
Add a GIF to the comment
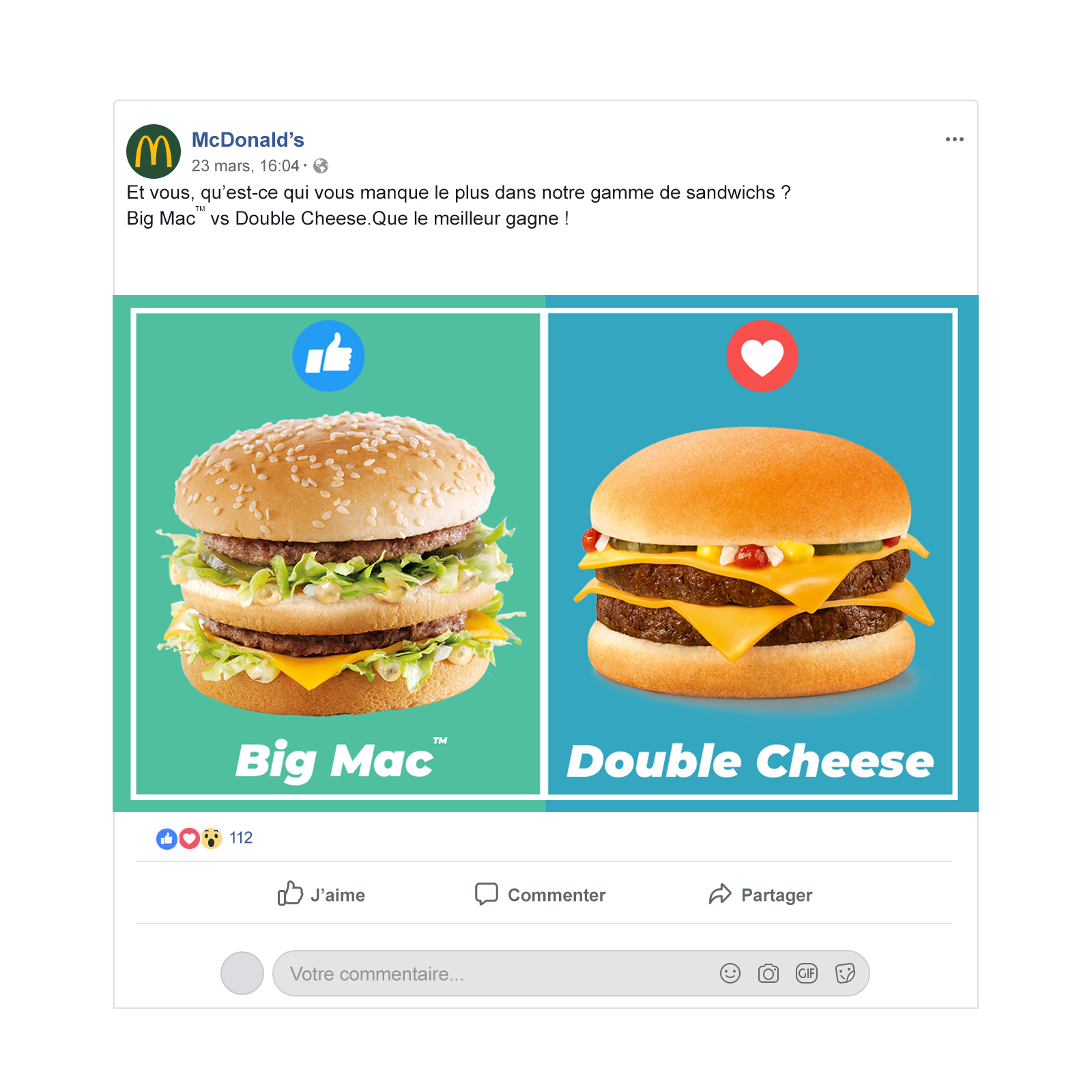[806, 973]
